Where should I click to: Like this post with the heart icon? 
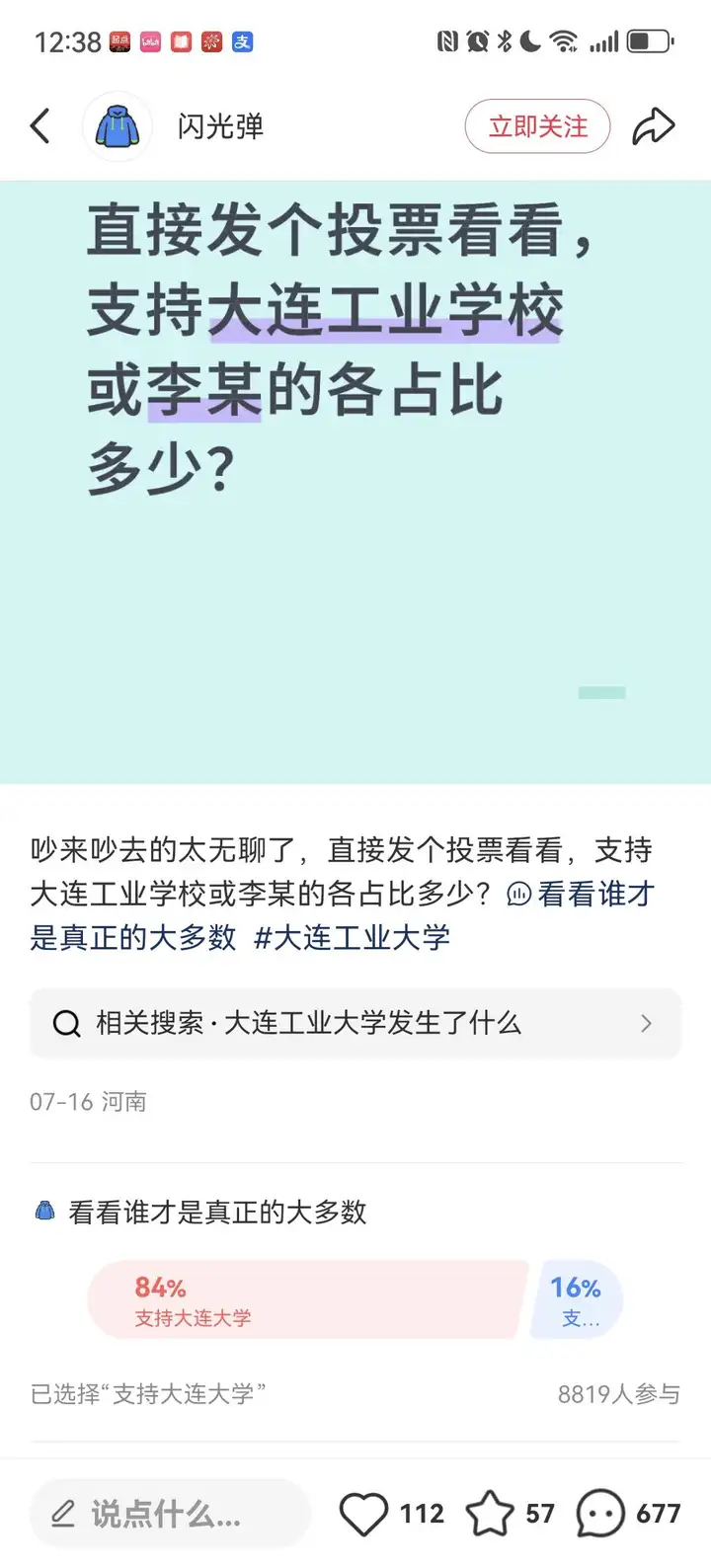(x=363, y=1513)
